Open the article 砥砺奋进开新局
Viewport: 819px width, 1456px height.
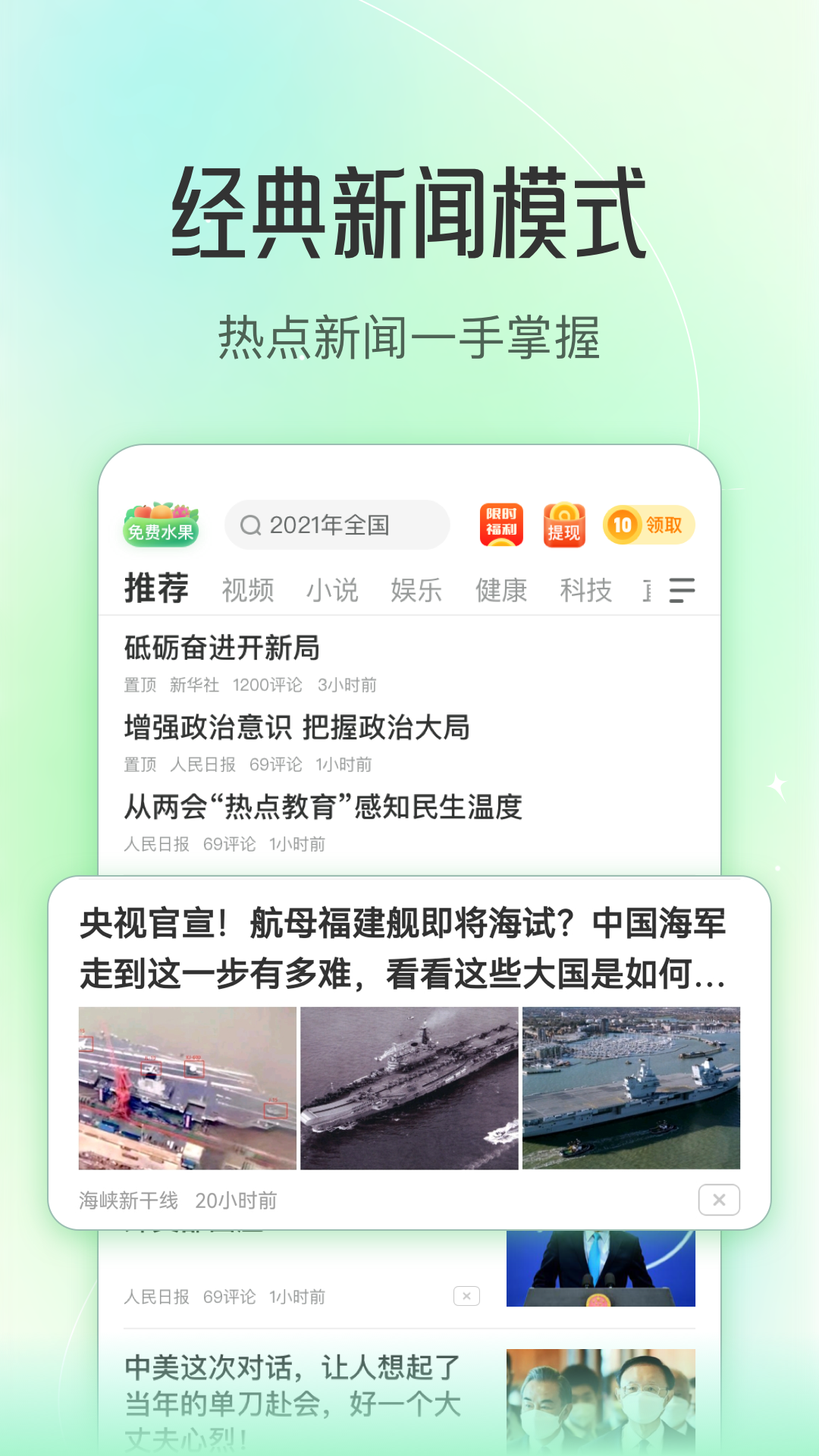point(223,649)
